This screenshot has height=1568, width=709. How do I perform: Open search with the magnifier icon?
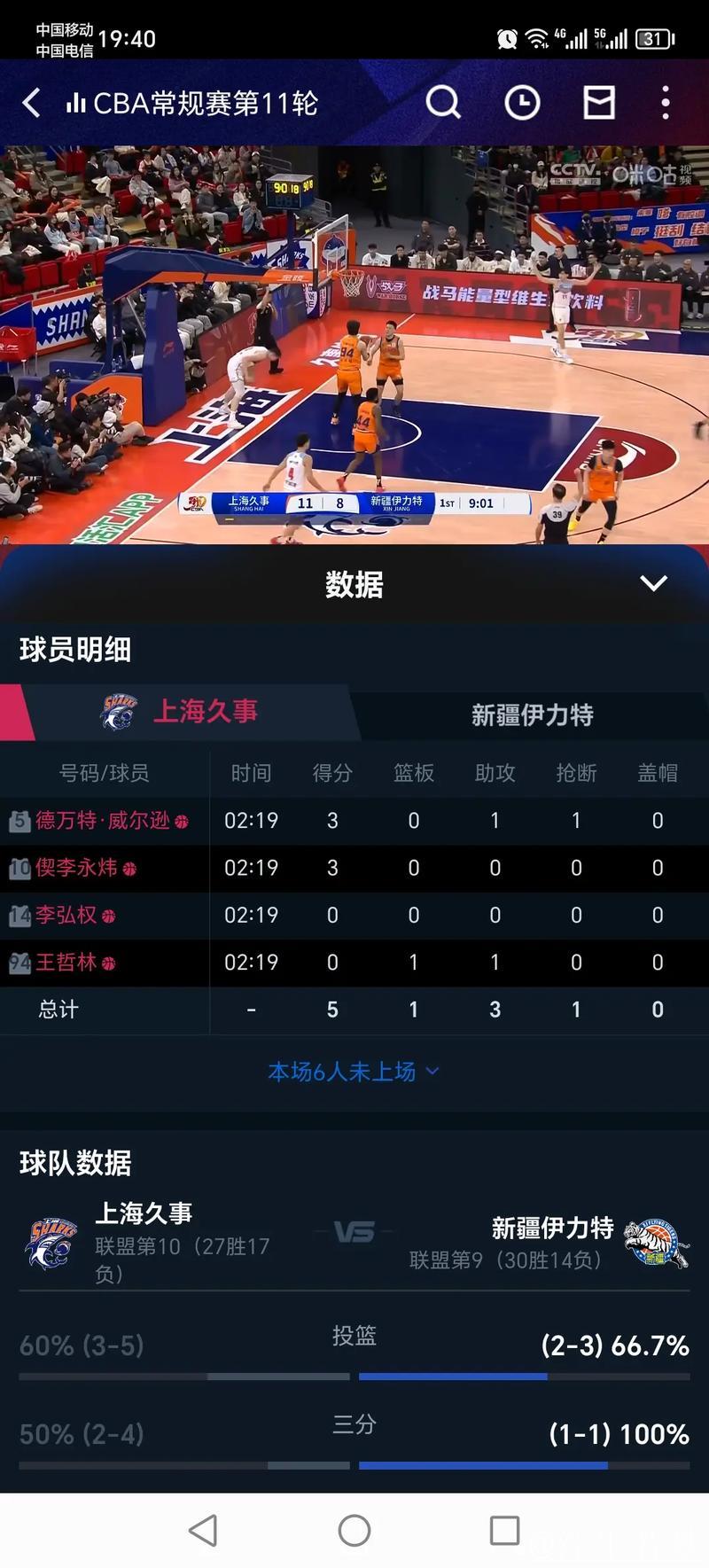coord(442,102)
